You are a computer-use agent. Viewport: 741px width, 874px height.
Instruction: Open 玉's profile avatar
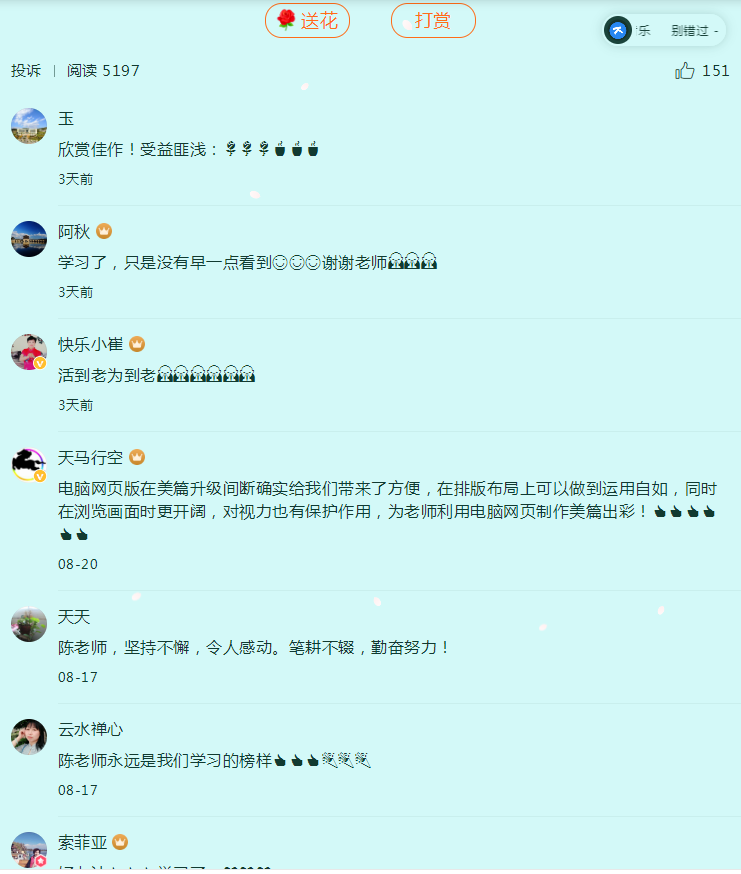(x=29, y=126)
